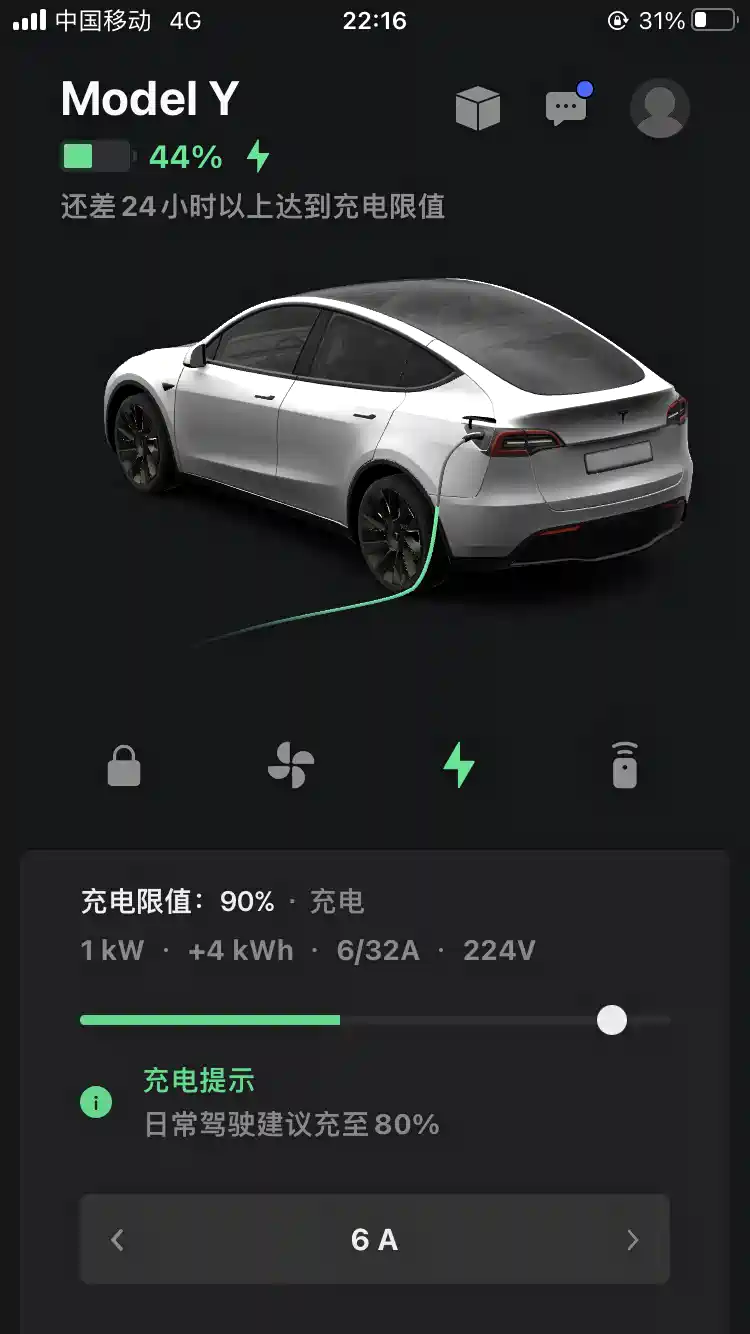Viewport: 750px width, 1334px height.
Task: Increase charging current with right arrow
Action: 632,1240
